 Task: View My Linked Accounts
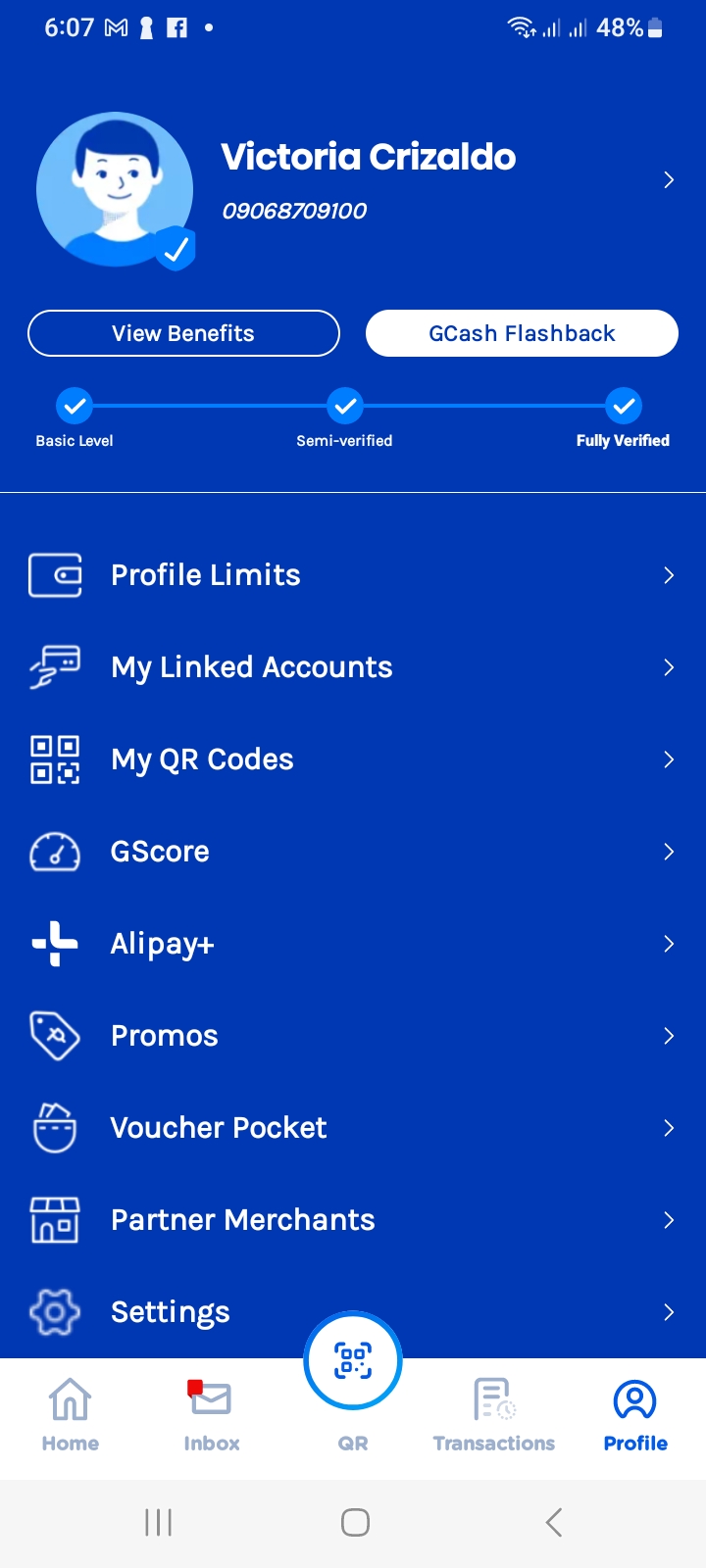353,667
